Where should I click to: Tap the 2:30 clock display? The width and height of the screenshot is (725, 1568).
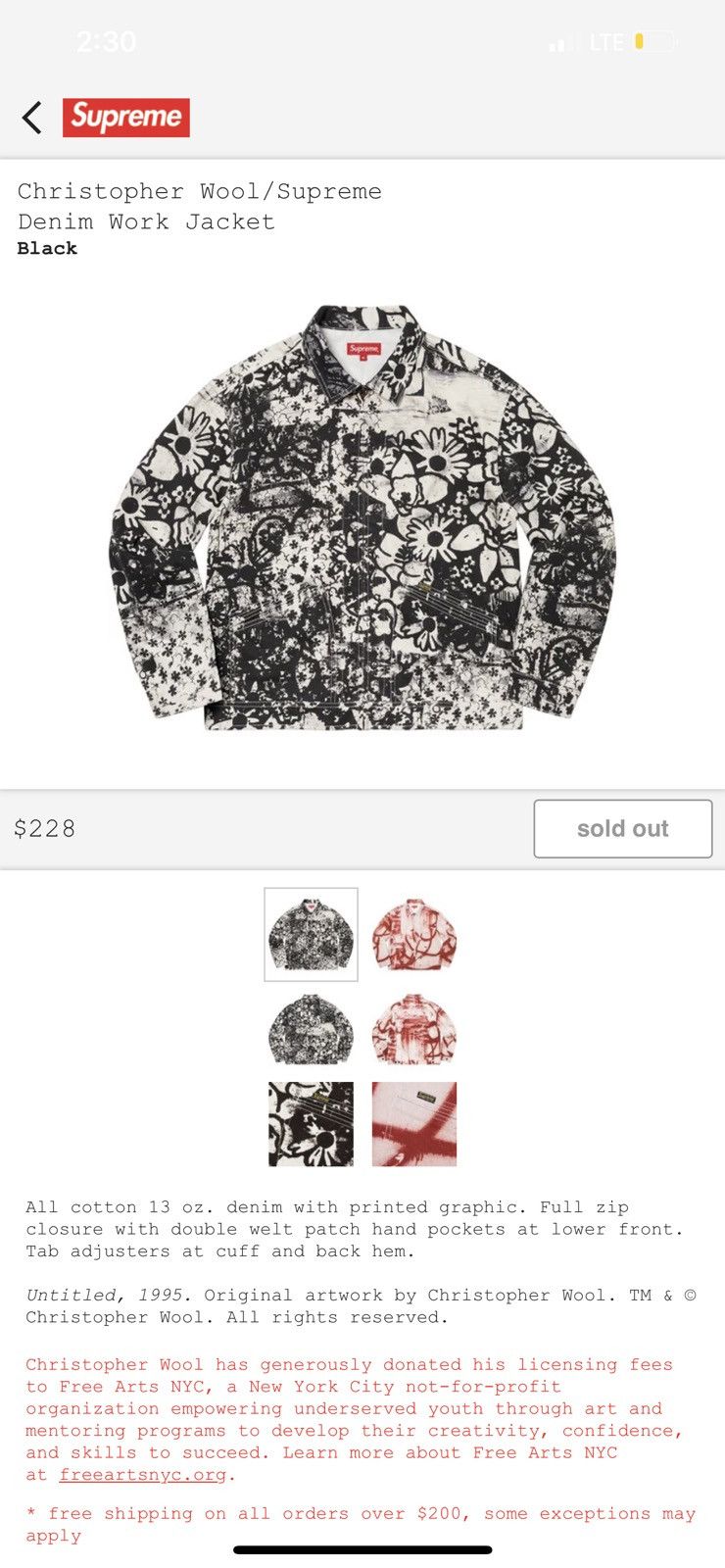point(106,41)
